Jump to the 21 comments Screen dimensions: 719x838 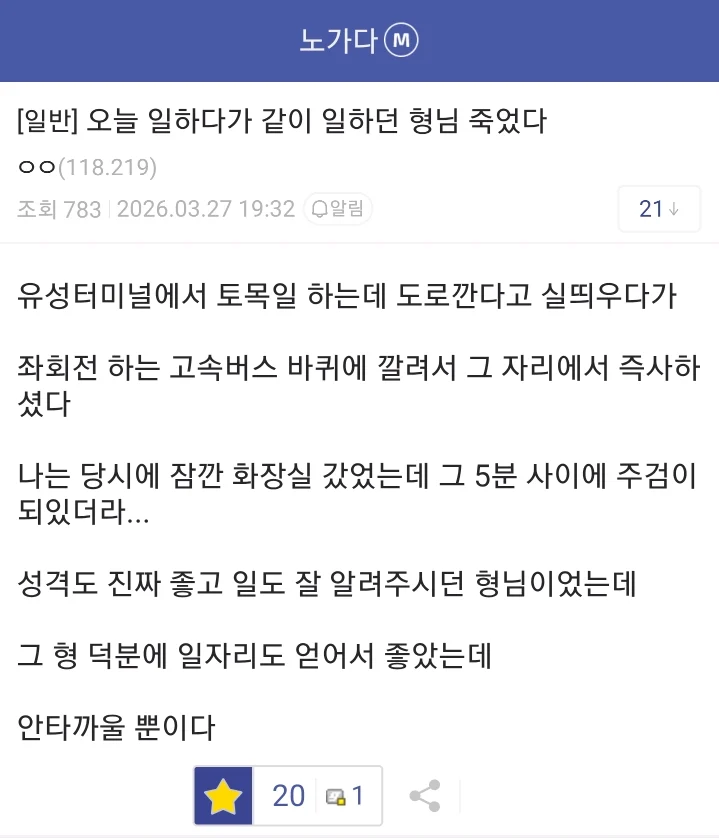(658, 208)
